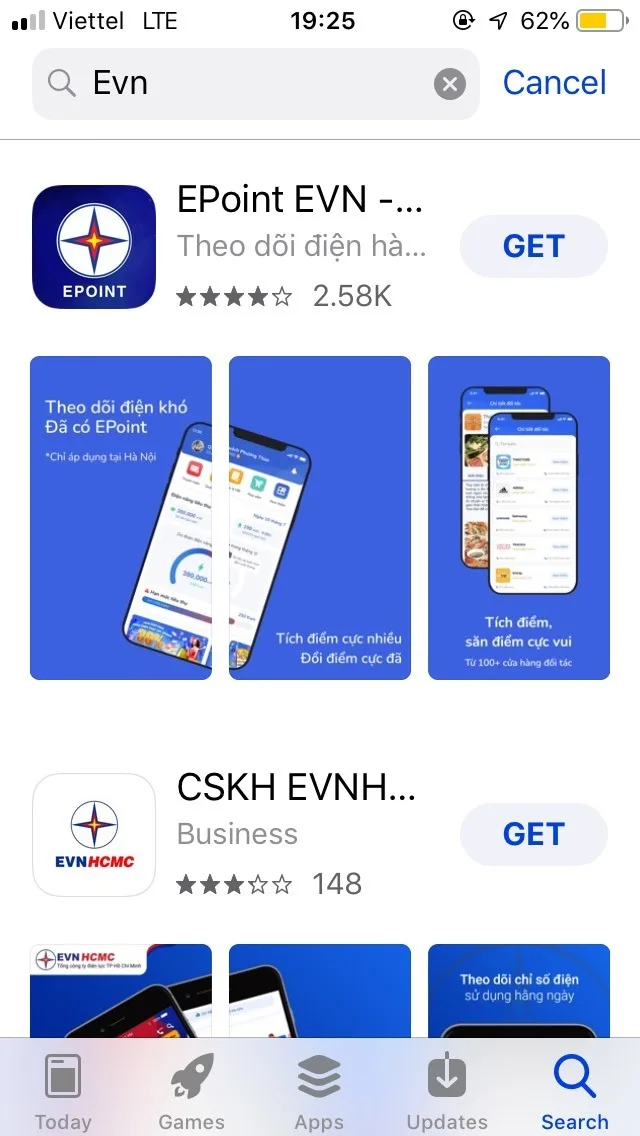View EPoint screenshot 'Tích điểm, săn điểm cực vui'
640x1136 pixels.
pos(519,518)
